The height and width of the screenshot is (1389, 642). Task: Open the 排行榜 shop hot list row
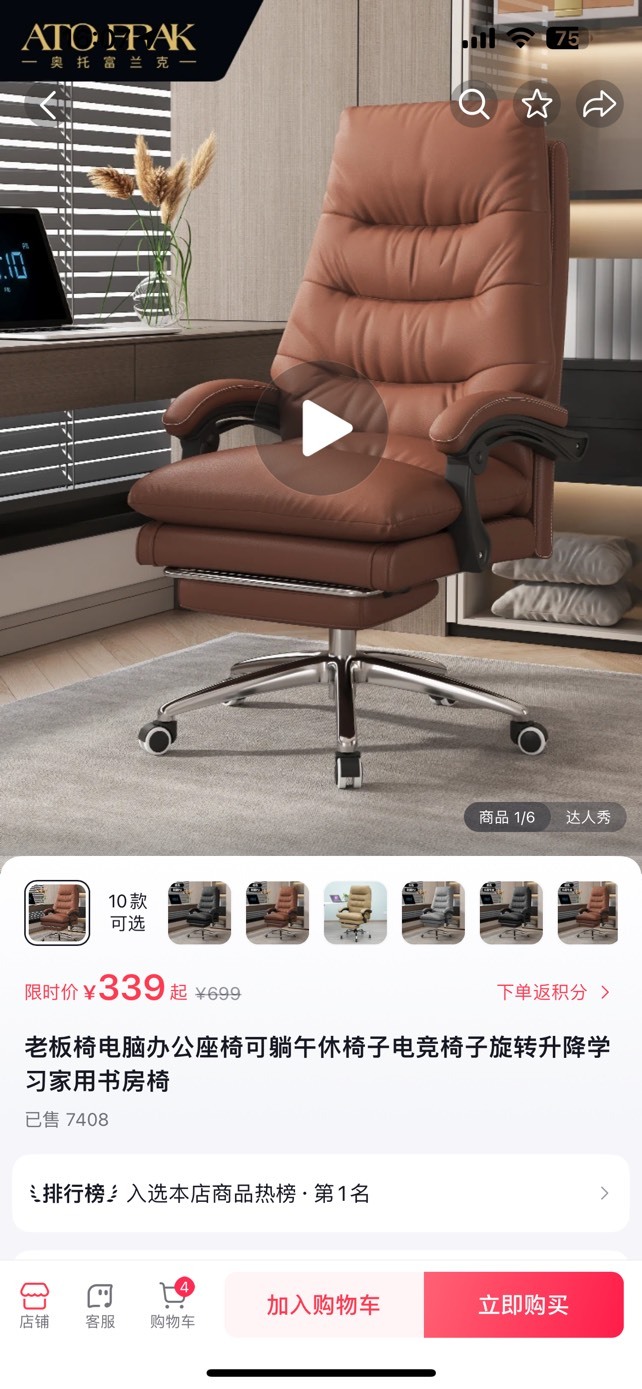coord(321,1193)
